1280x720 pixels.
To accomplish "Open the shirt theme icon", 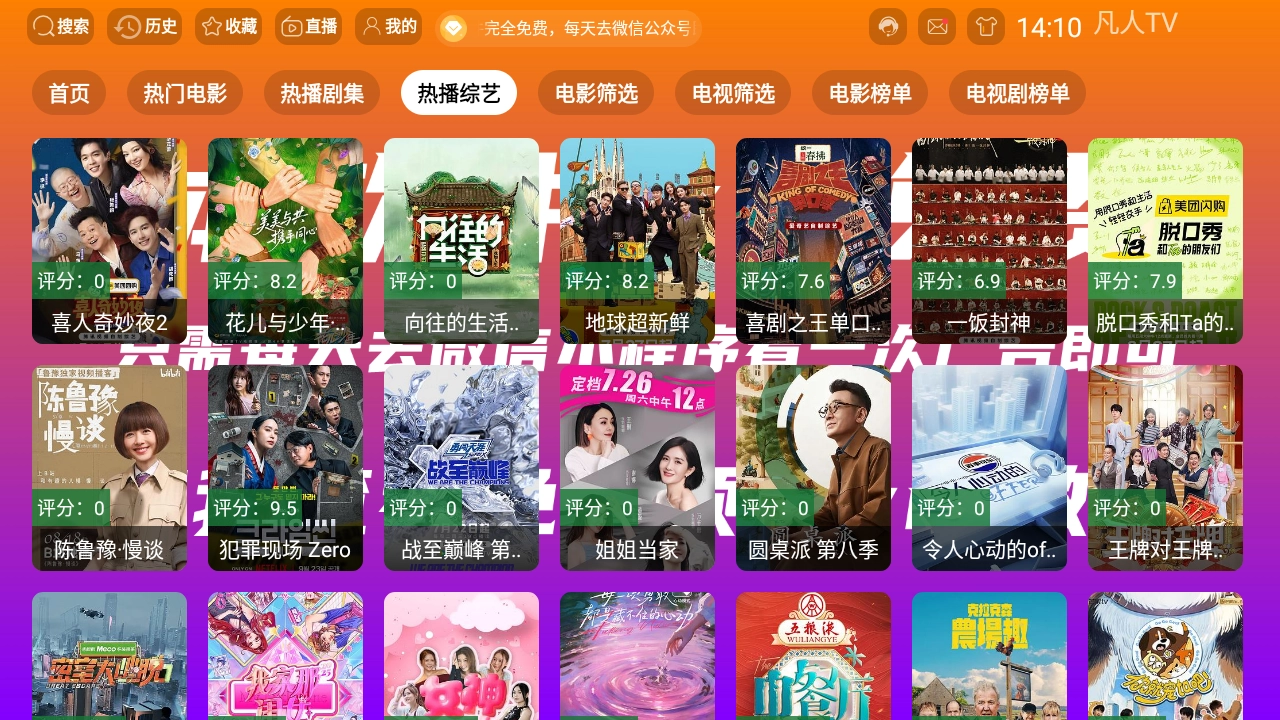I will point(986,27).
